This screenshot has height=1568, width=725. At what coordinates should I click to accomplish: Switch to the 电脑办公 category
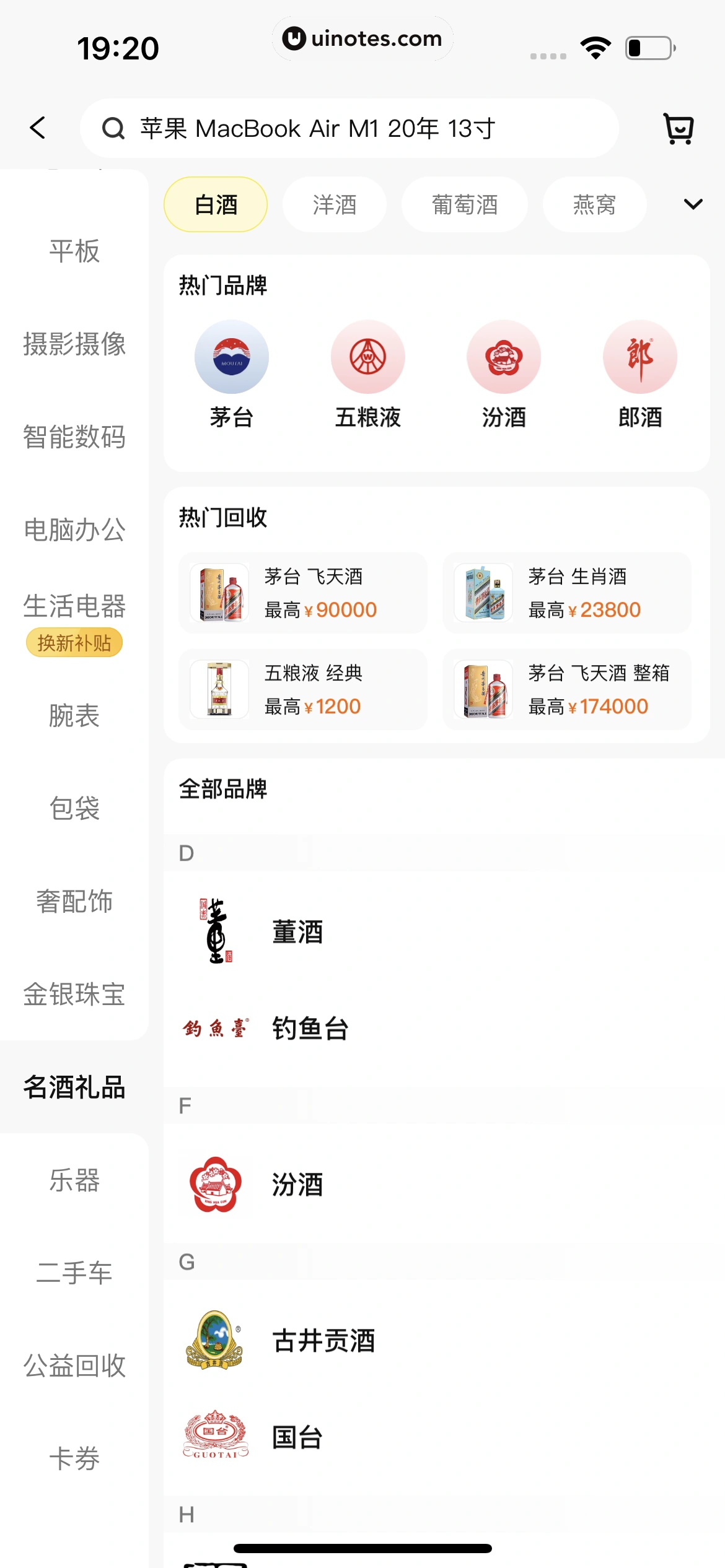click(74, 530)
